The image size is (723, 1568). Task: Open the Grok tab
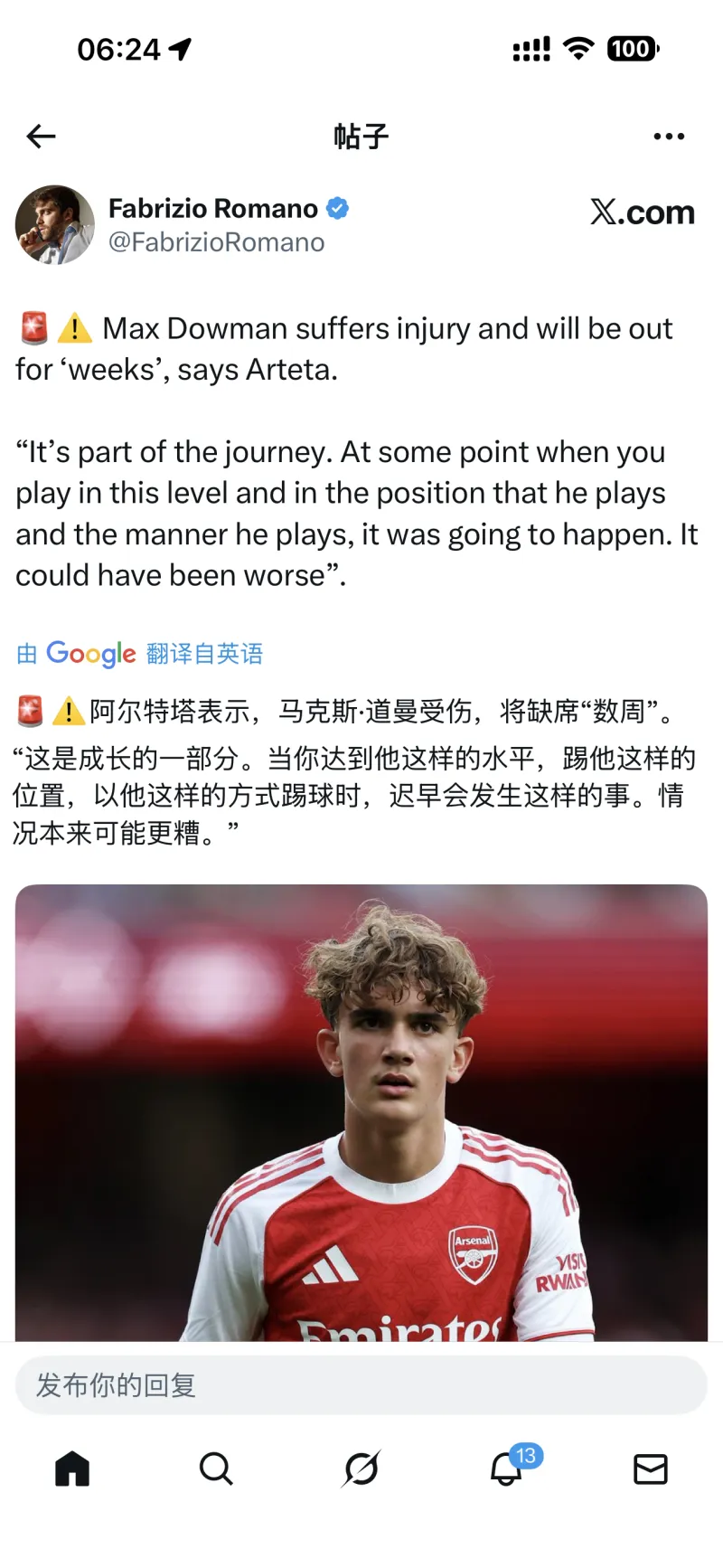click(x=361, y=1469)
